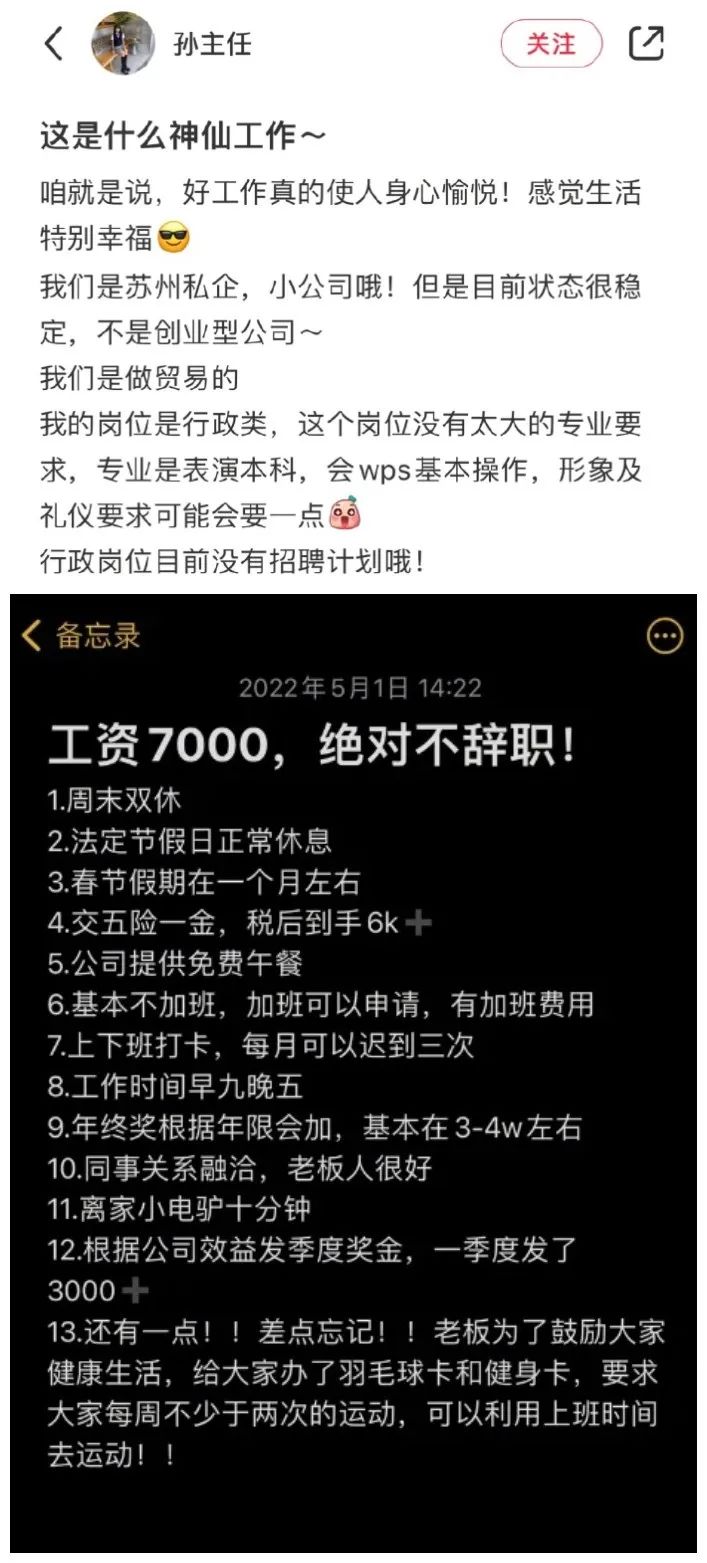The width and height of the screenshot is (707, 1563).
Task: Tap the username 孙主任
Action: click(212, 45)
